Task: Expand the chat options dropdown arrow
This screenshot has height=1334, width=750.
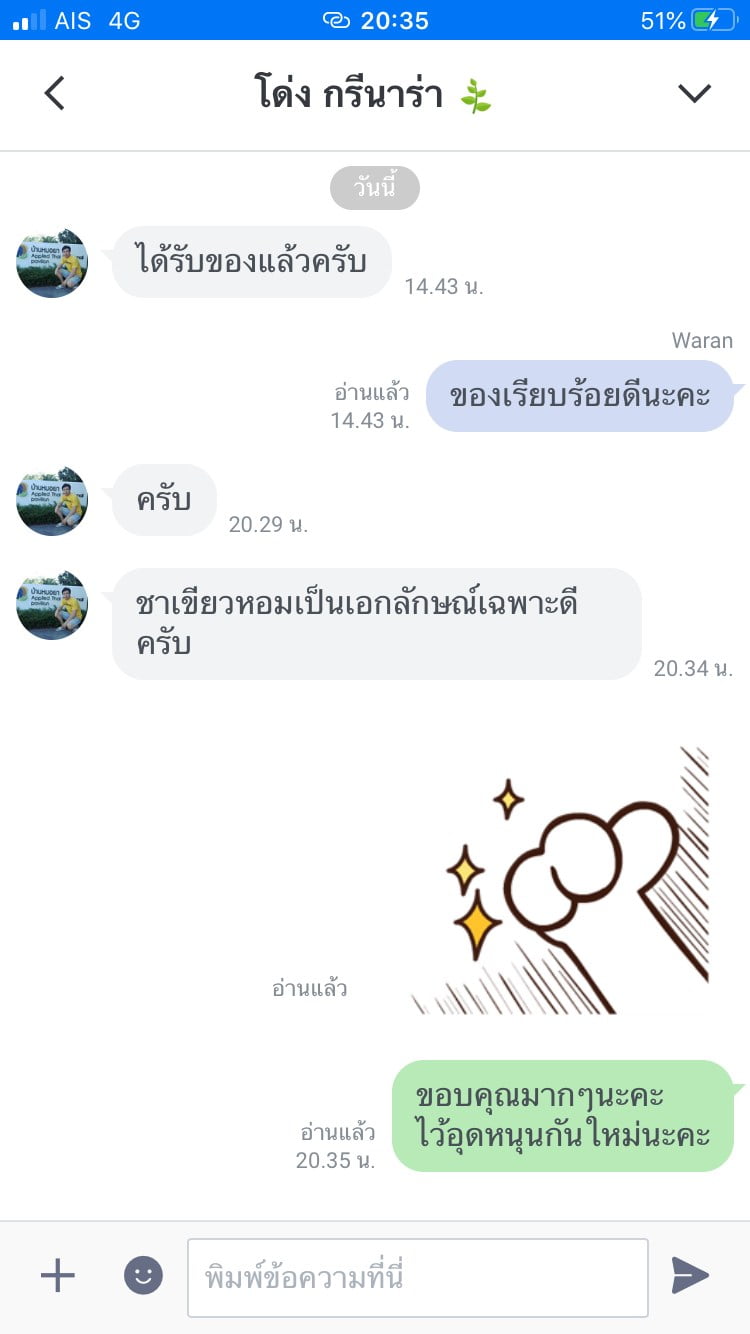Action: tap(694, 93)
